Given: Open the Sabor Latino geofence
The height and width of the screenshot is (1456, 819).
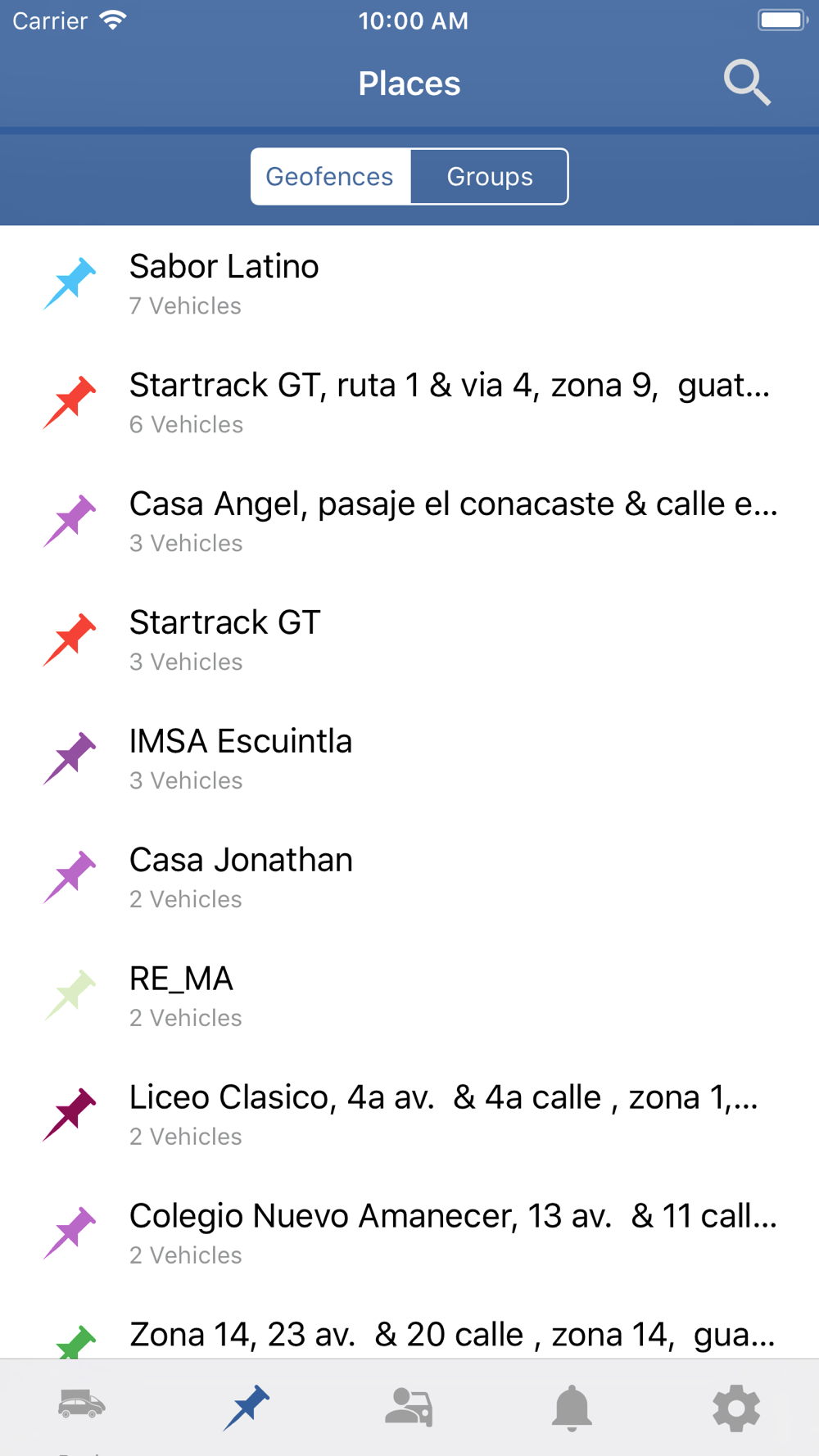Looking at the screenshot, I should (x=409, y=284).
